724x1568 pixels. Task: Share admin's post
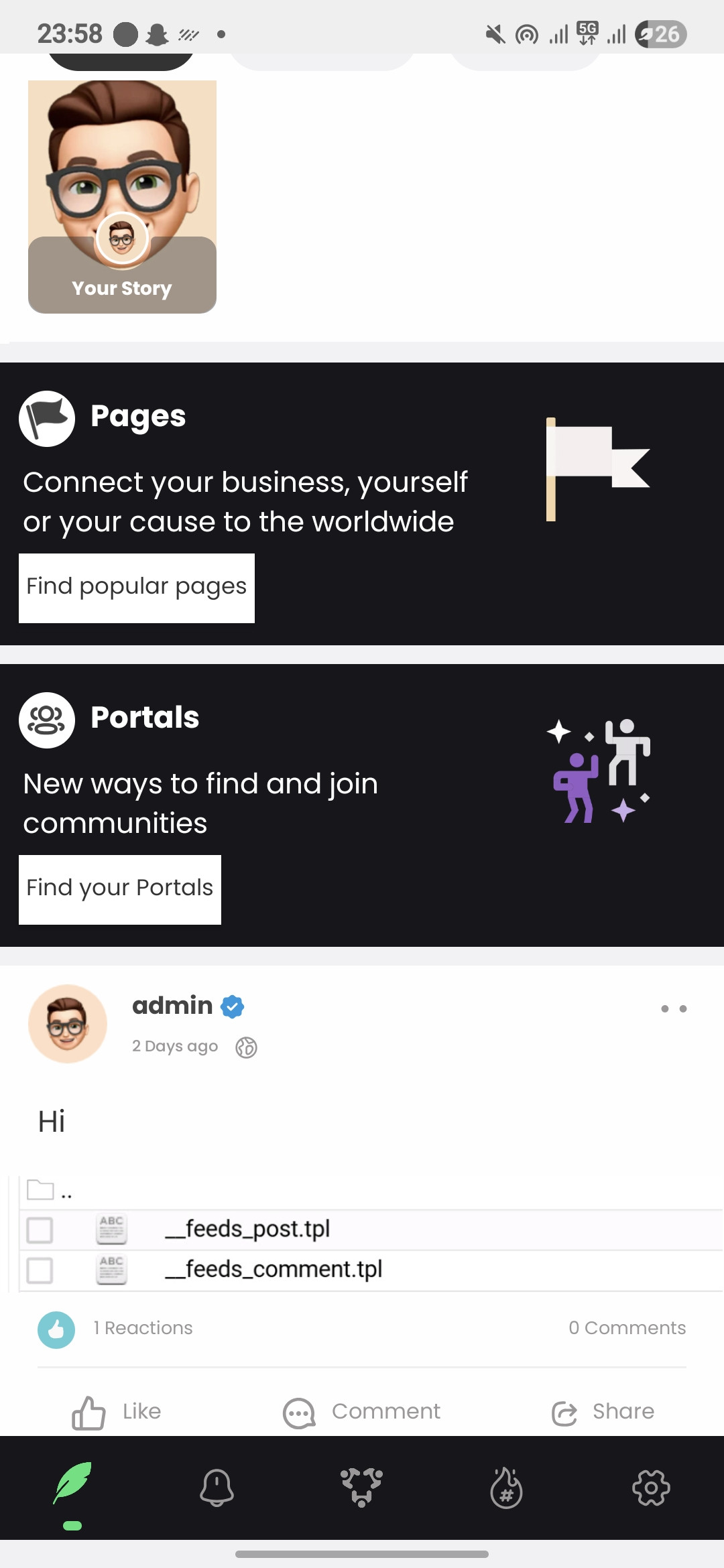(x=603, y=1411)
